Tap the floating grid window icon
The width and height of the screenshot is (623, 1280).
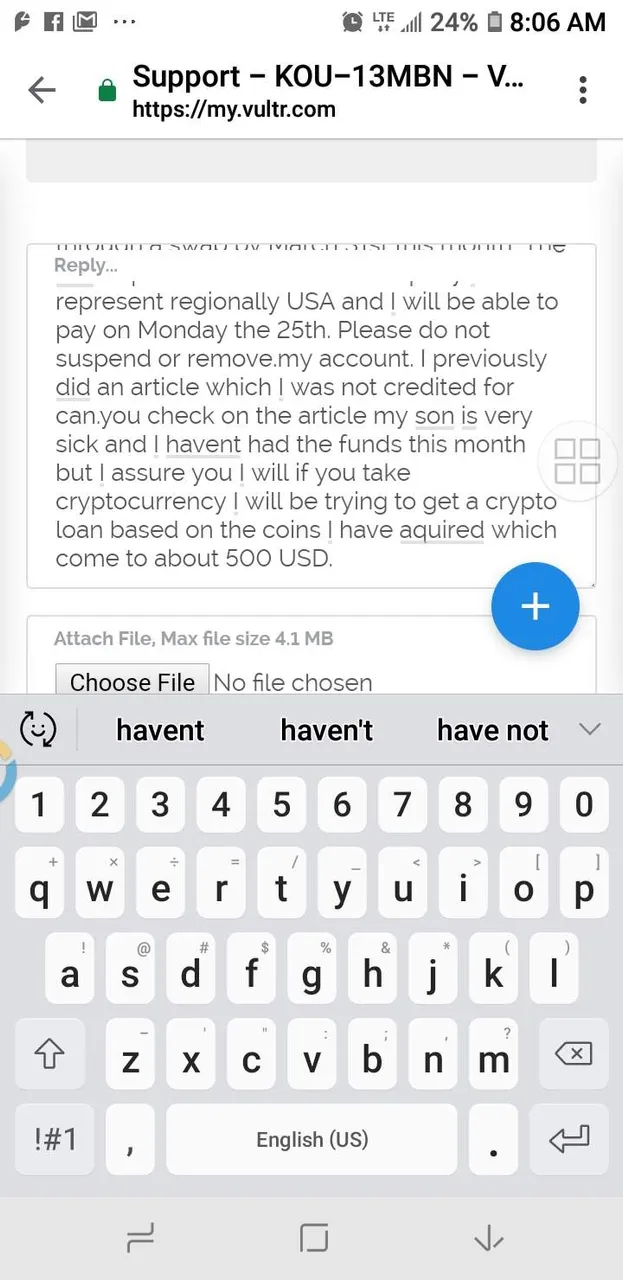click(x=577, y=461)
